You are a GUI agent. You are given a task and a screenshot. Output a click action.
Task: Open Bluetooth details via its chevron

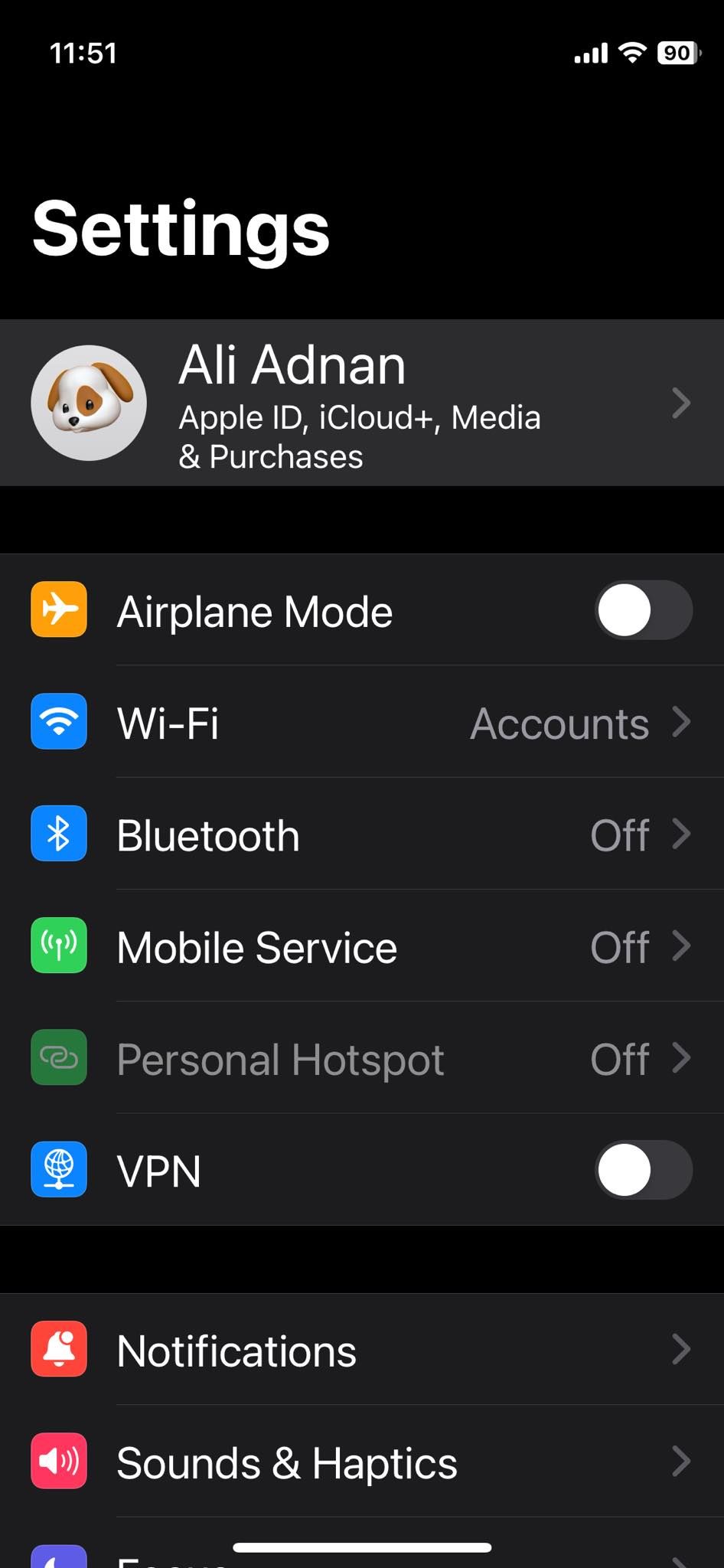[x=681, y=834]
